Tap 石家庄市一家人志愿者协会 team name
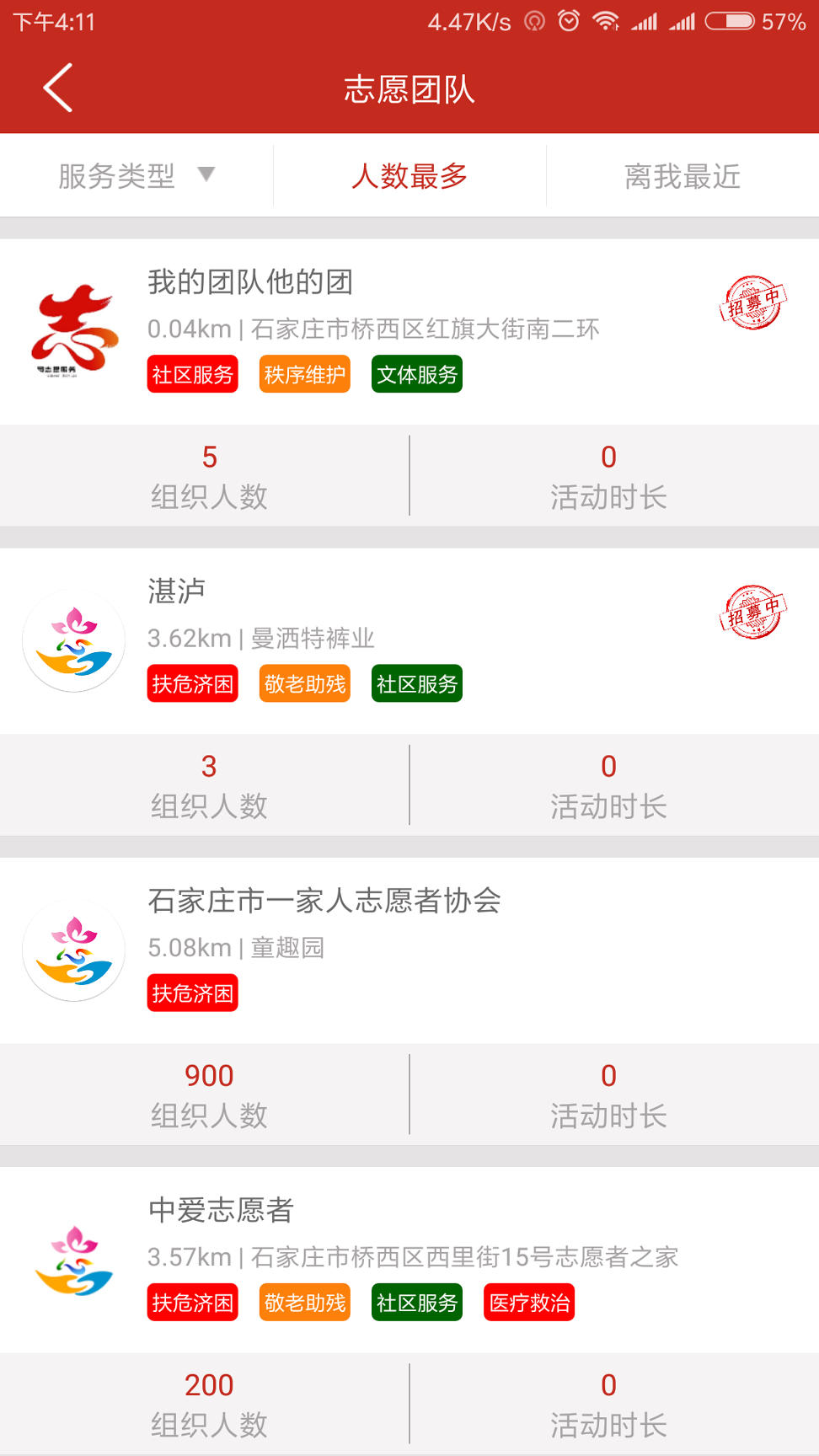Image resolution: width=819 pixels, height=1456 pixels. coord(324,901)
